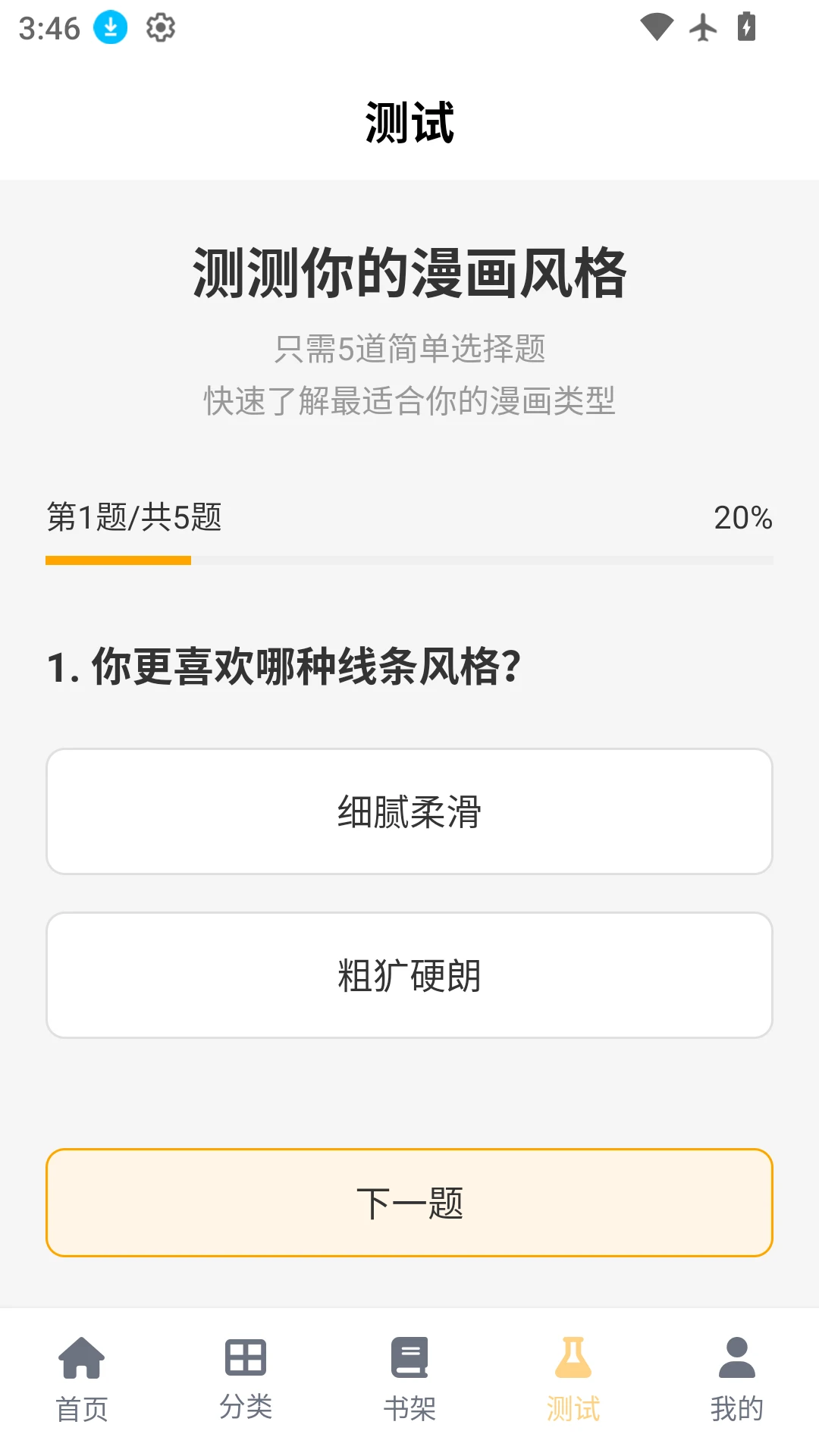
Task: Switch to the 书架 tab
Action: (x=409, y=1377)
